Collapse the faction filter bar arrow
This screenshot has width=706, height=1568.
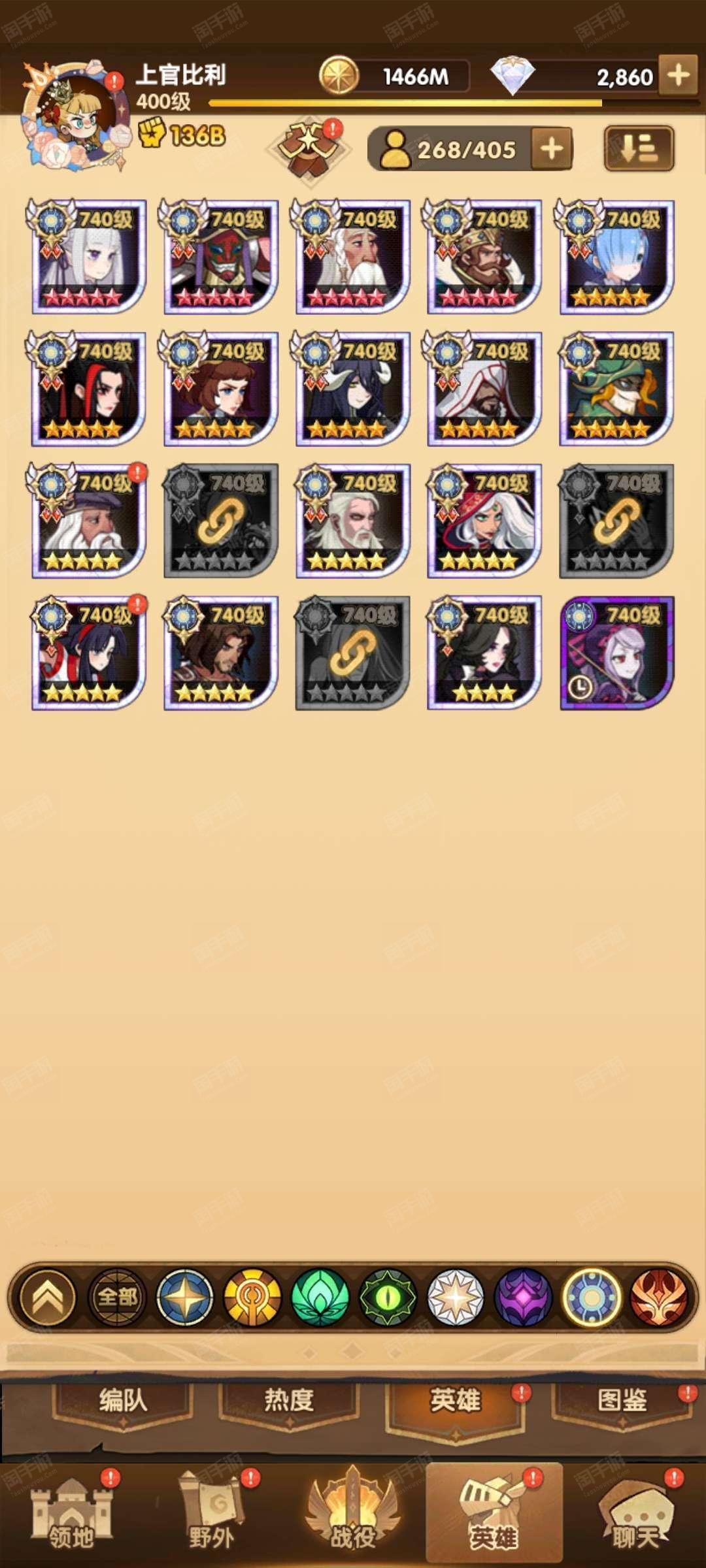48,1297
